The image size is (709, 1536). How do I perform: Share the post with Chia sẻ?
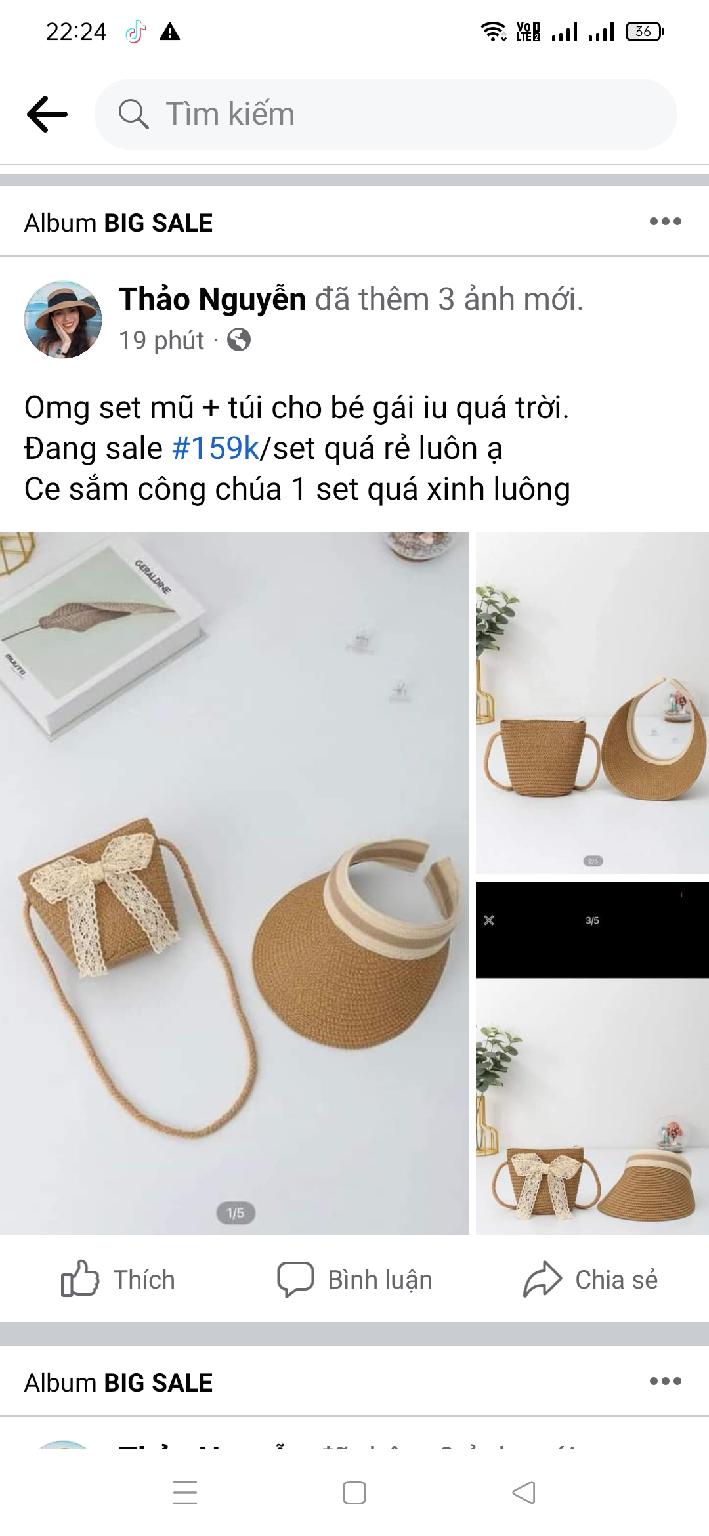point(590,1280)
